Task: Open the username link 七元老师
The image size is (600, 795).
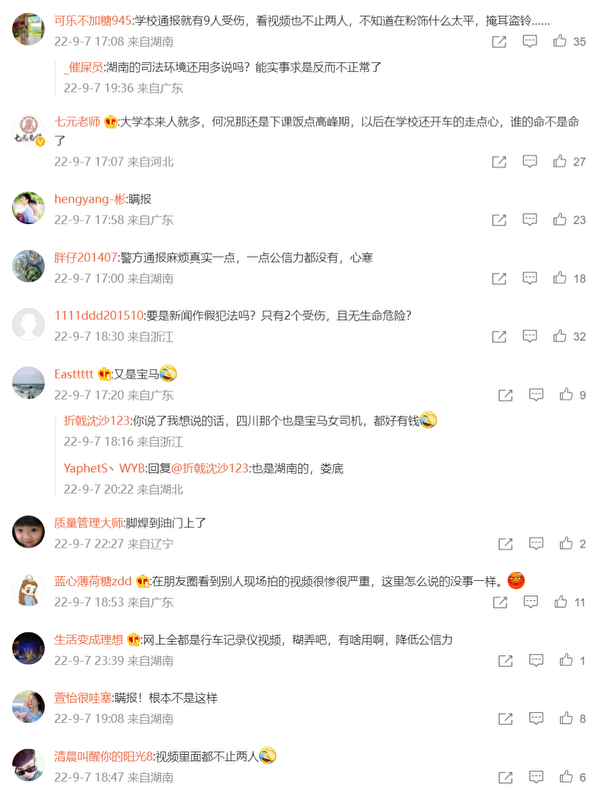Action: (x=77, y=121)
